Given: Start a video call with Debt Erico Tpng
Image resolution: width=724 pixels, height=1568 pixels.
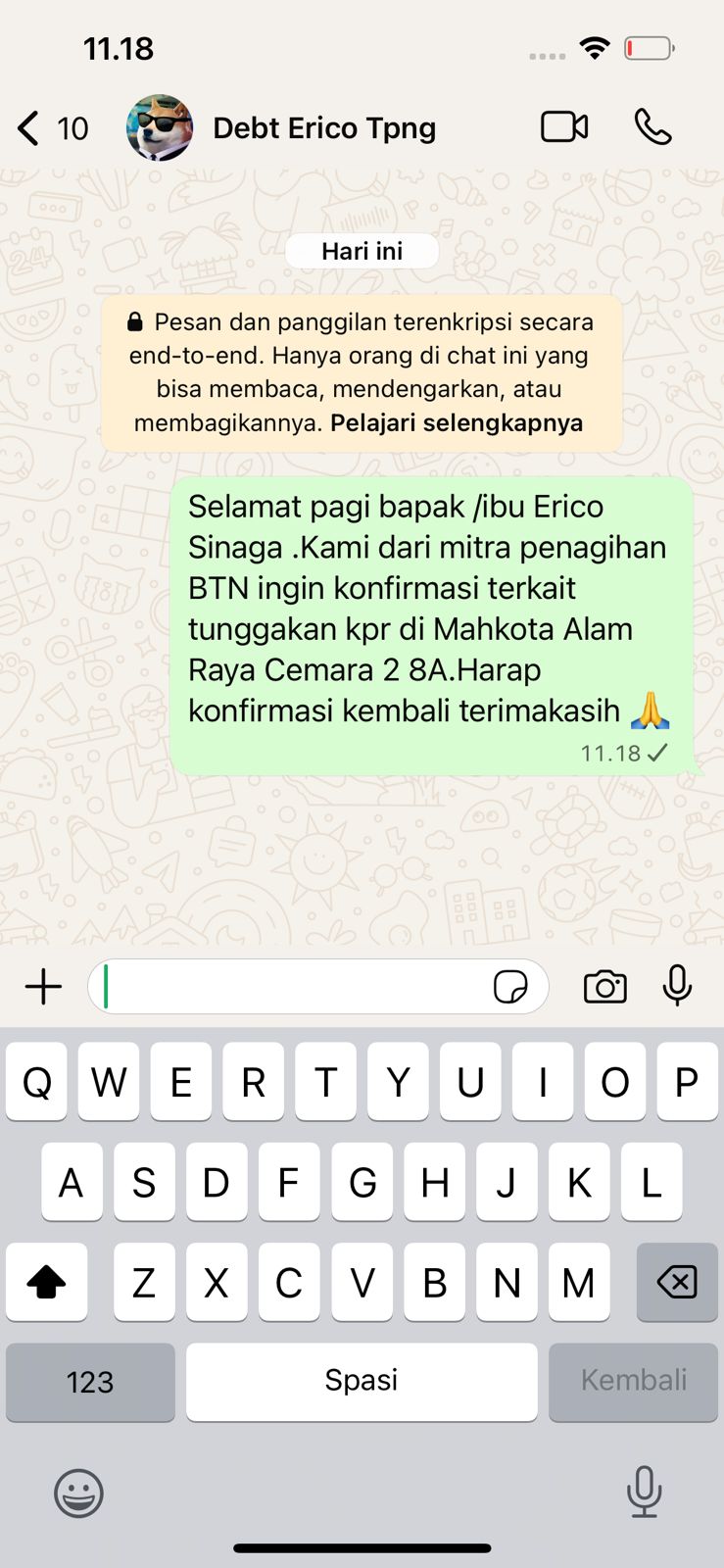Looking at the screenshot, I should click(564, 127).
